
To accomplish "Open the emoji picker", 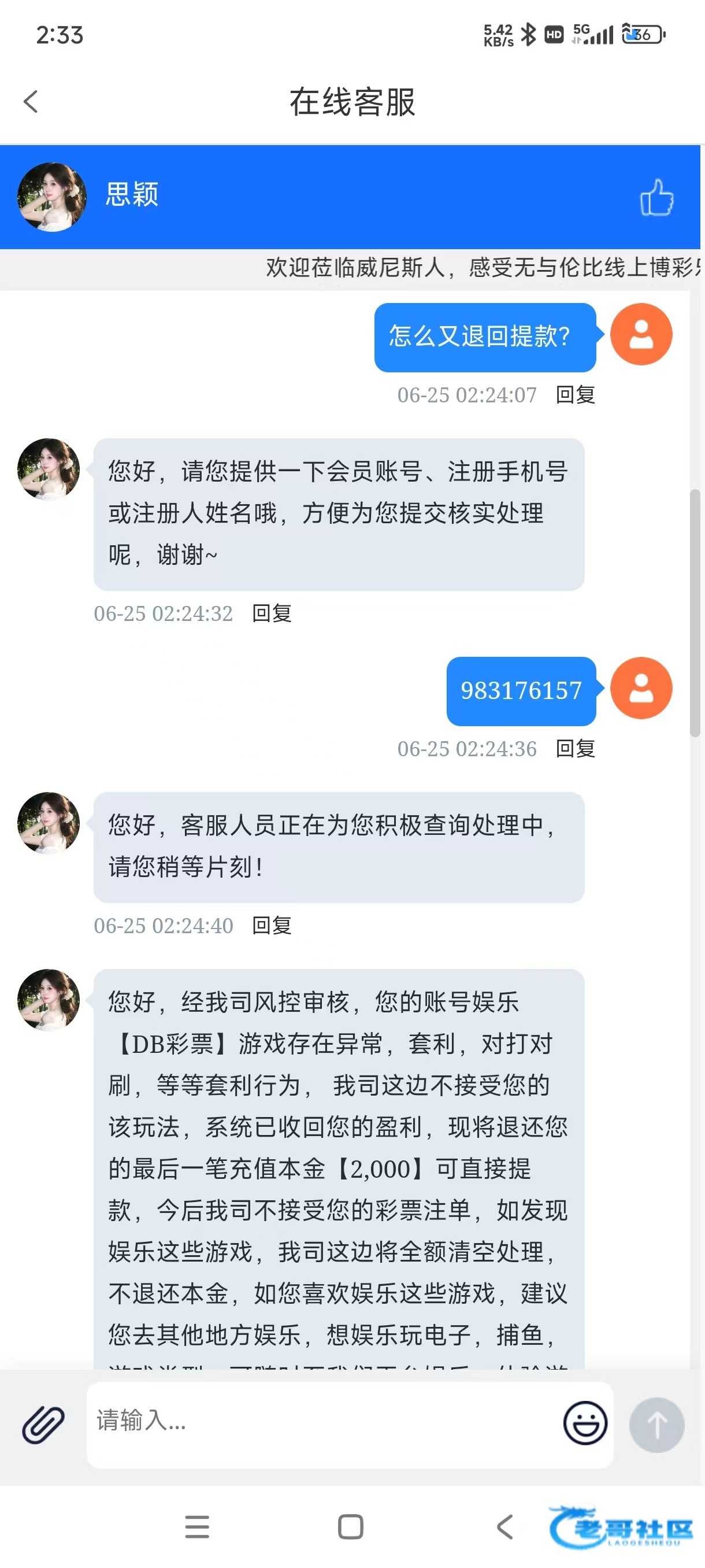I will (x=585, y=1423).
